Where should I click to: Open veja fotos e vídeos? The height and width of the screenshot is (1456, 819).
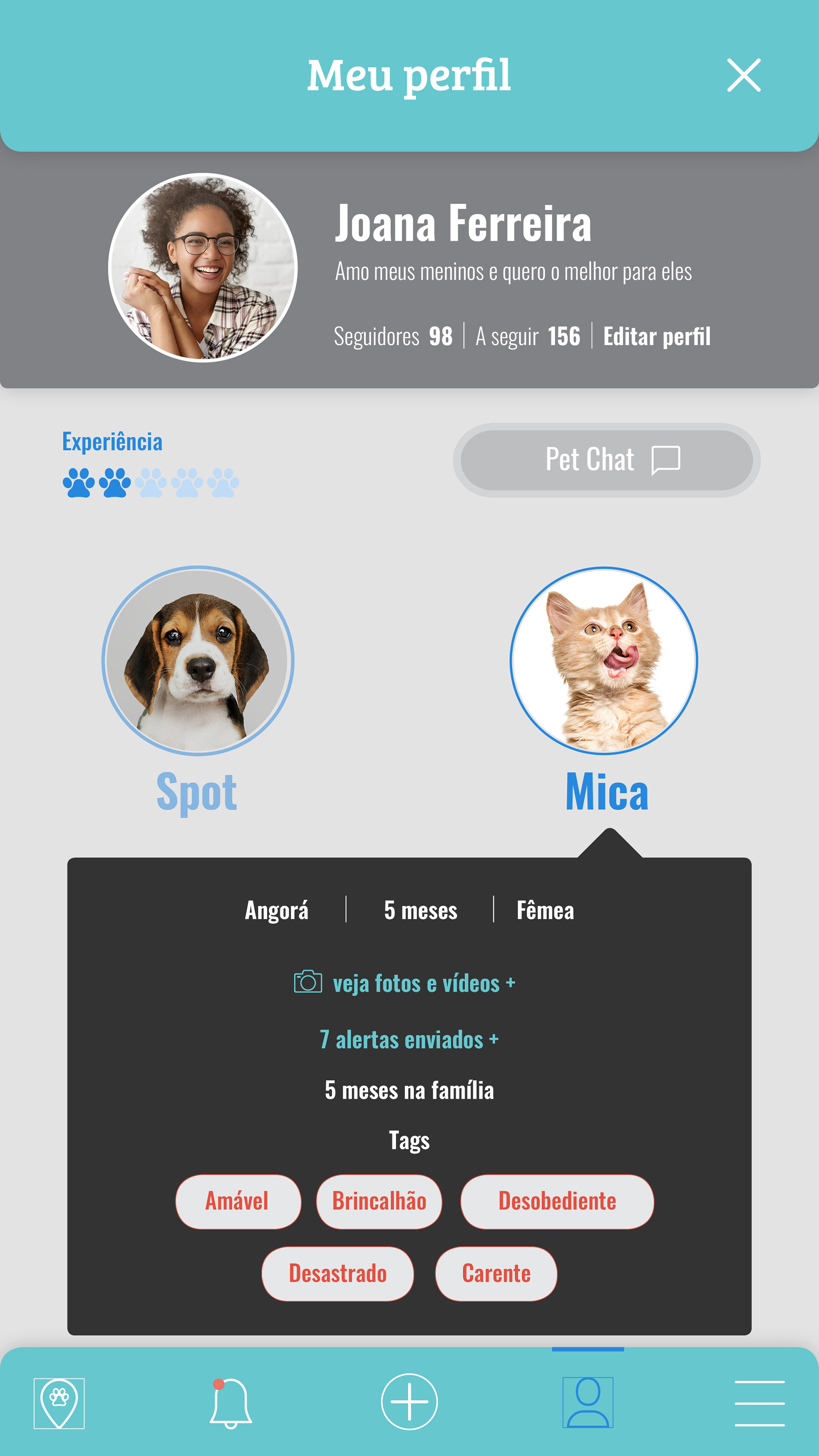tap(405, 983)
